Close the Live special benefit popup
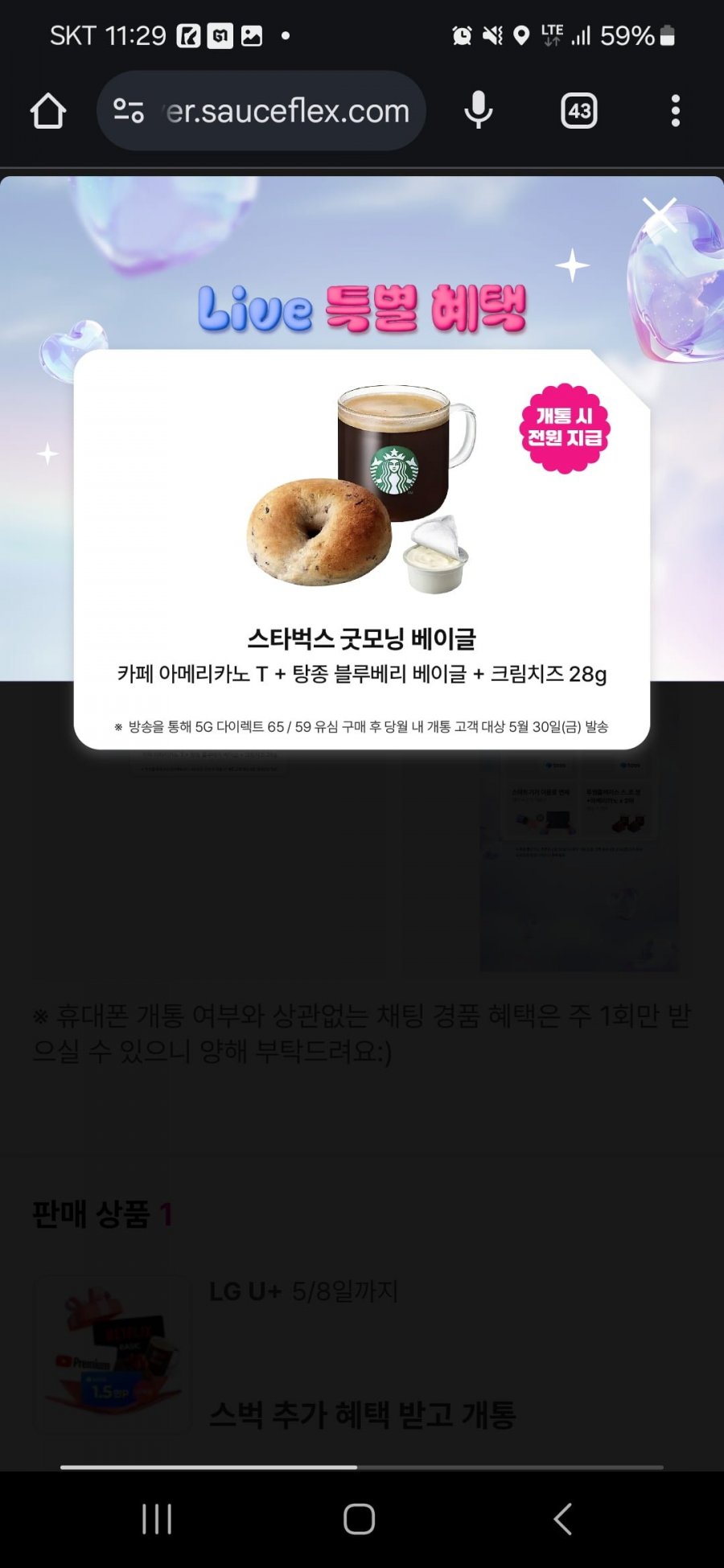Image resolution: width=724 pixels, height=1568 pixels. click(659, 215)
